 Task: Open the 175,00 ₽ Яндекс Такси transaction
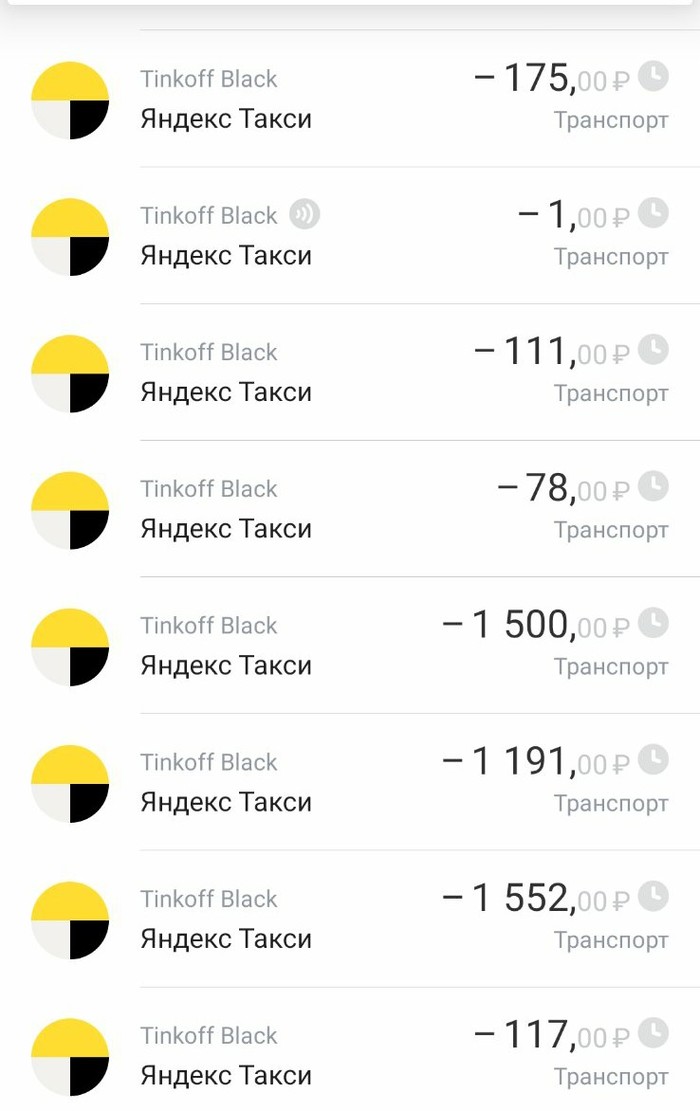(x=350, y=99)
